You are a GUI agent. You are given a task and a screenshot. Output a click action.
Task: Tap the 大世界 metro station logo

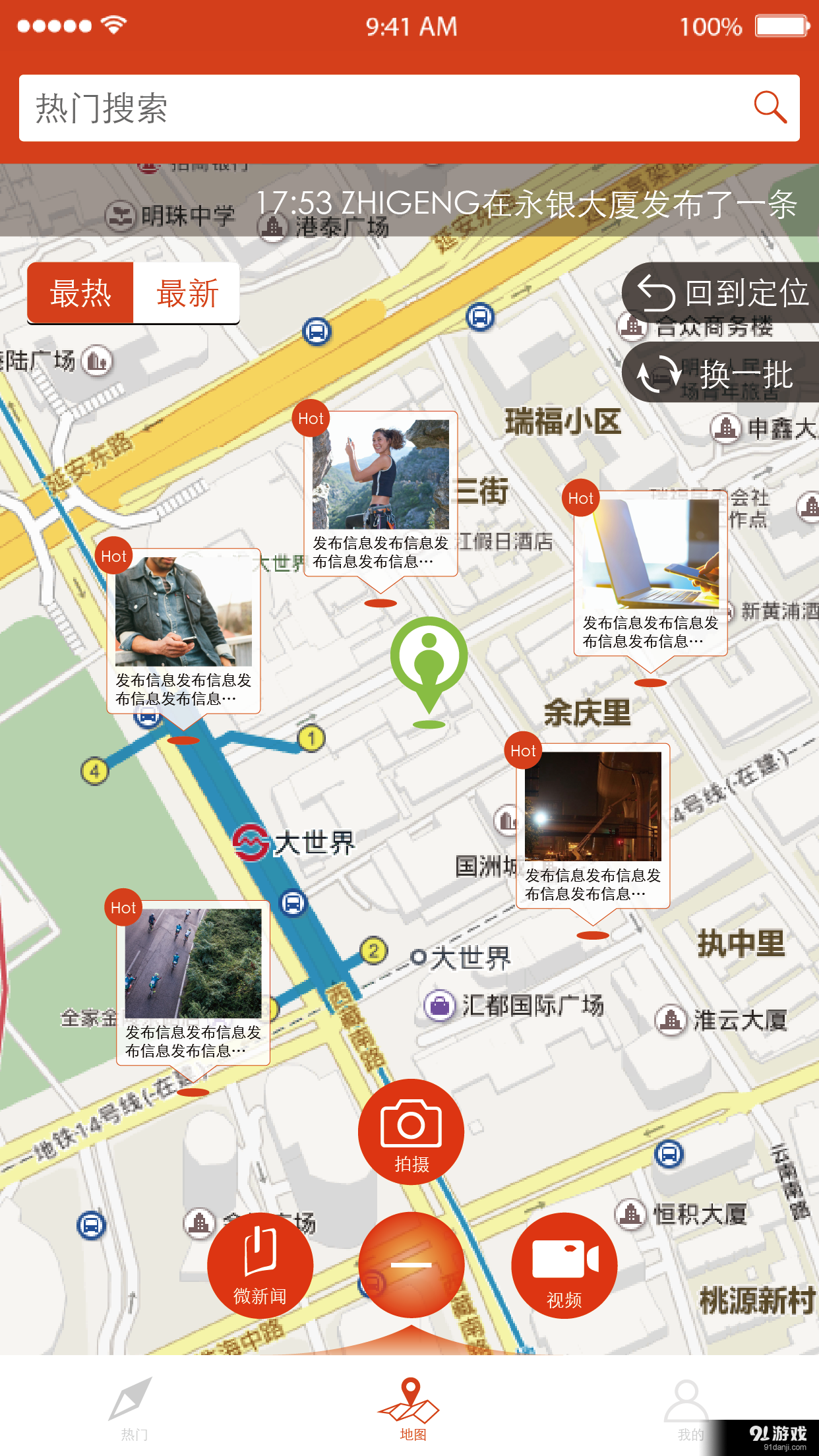(250, 842)
